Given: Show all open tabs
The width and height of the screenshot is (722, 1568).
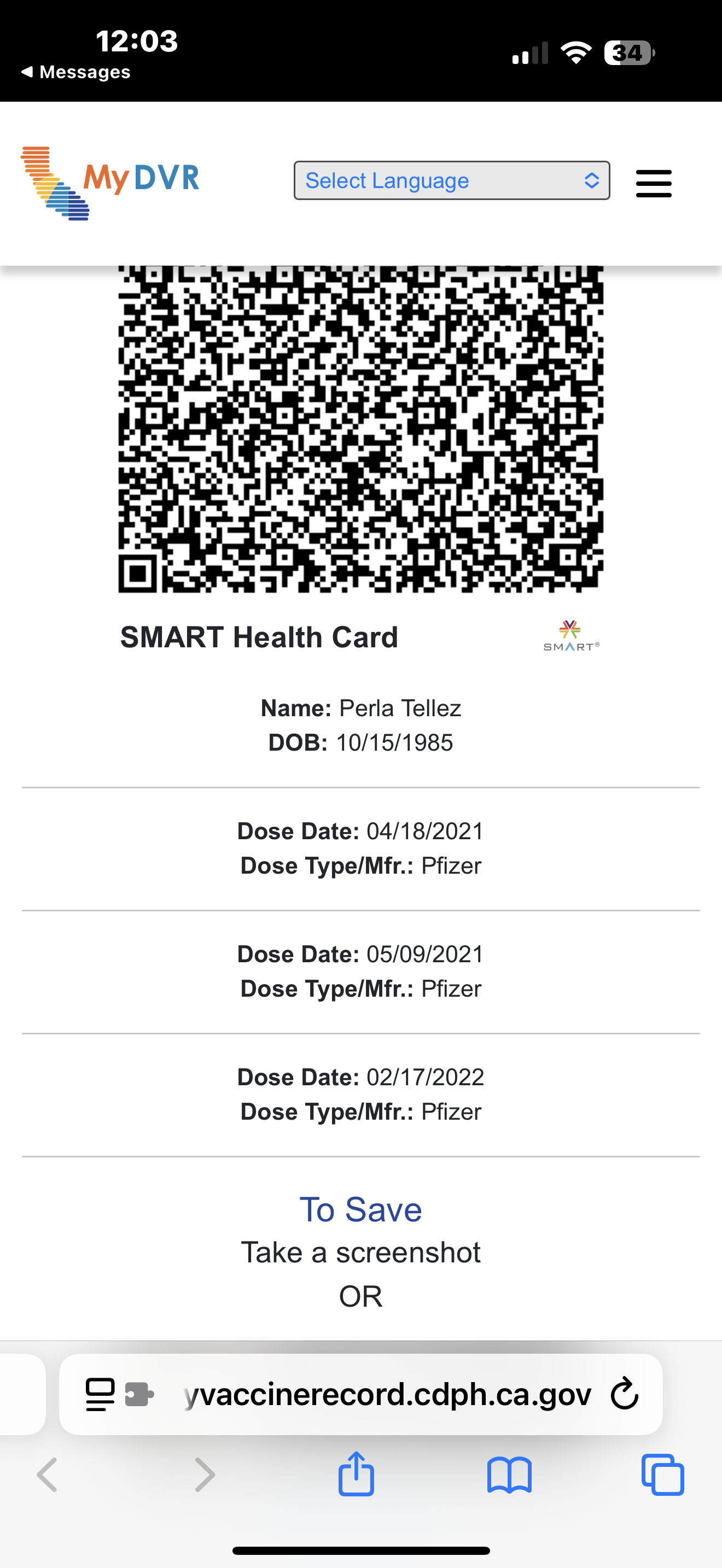Looking at the screenshot, I should point(662,1475).
